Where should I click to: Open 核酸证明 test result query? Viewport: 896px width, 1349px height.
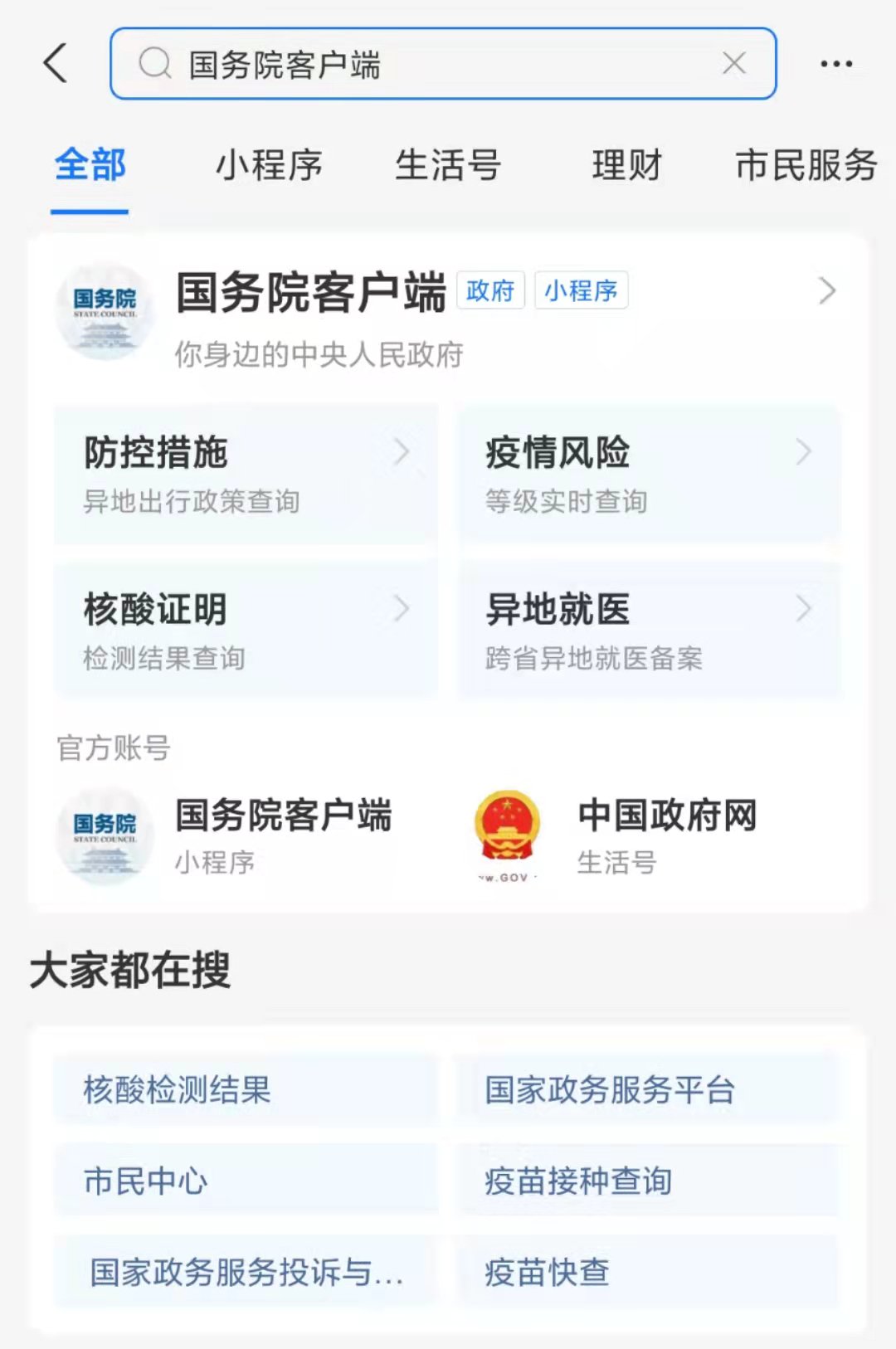[246, 631]
